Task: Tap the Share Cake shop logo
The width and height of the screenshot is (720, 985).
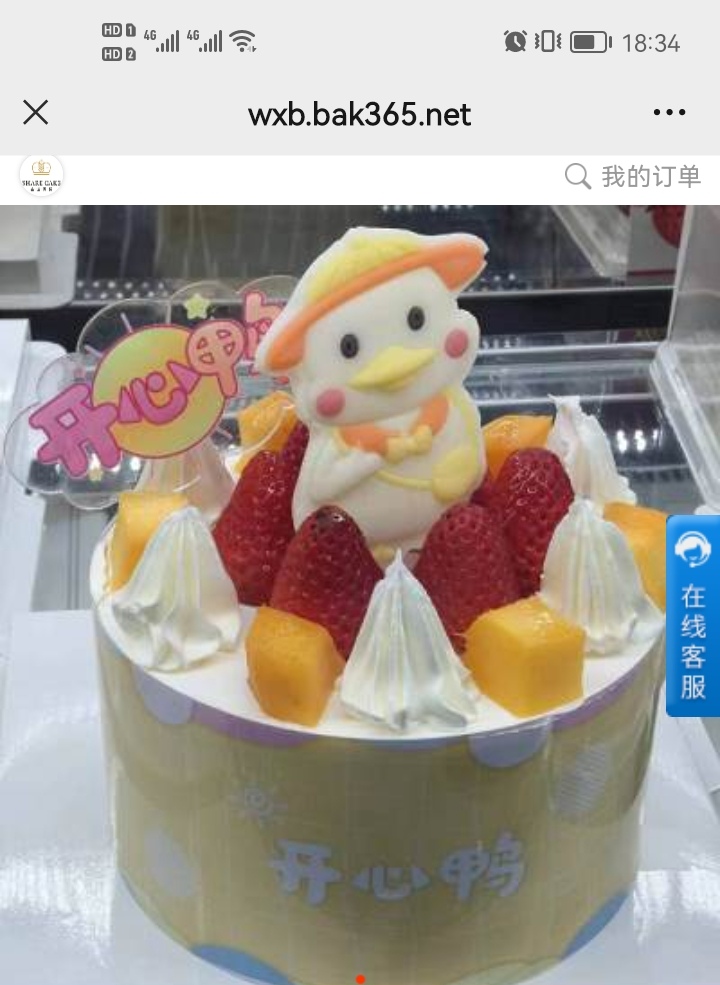Action: (x=42, y=176)
